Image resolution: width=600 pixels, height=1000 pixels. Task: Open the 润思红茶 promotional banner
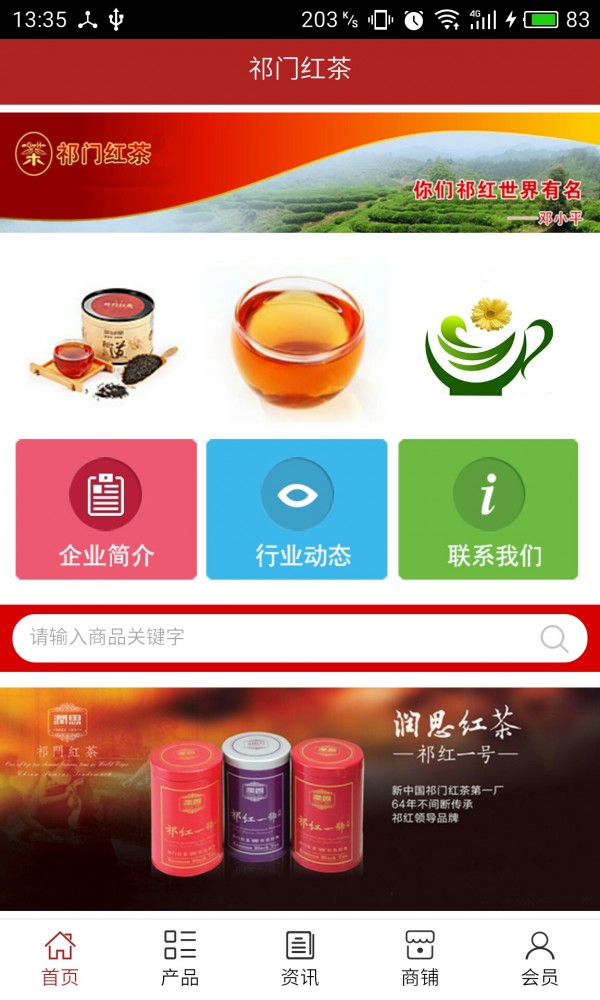(300, 798)
